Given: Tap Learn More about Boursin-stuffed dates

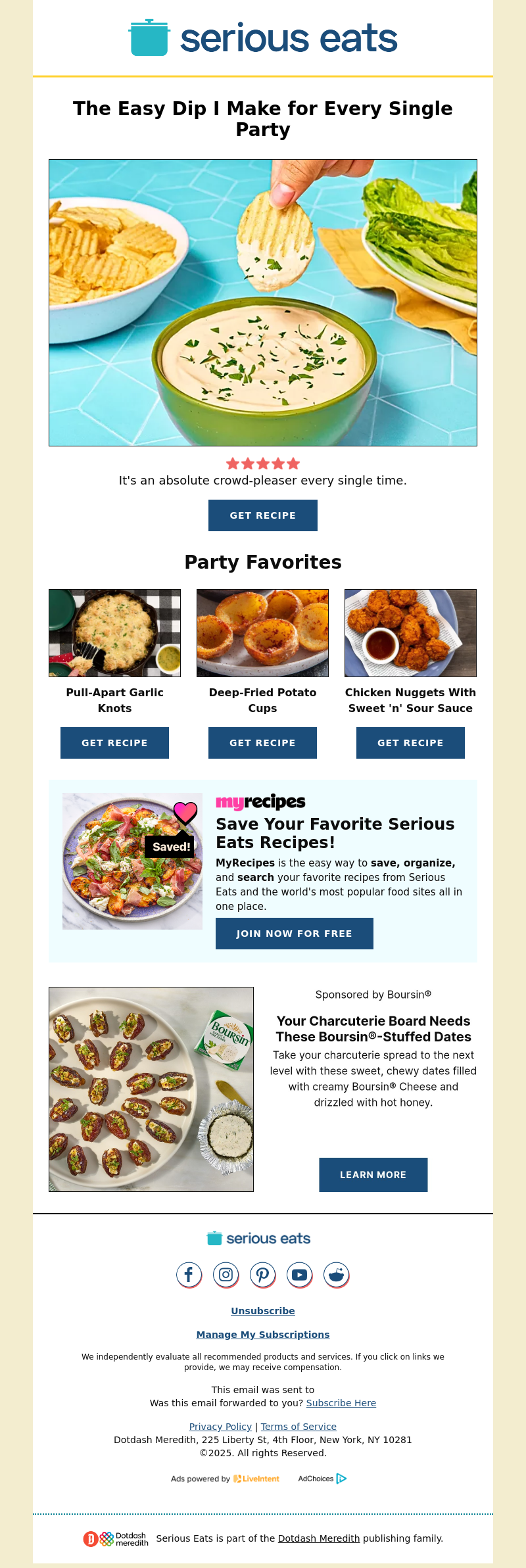Looking at the screenshot, I should pyautogui.click(x=373, y=1175).
